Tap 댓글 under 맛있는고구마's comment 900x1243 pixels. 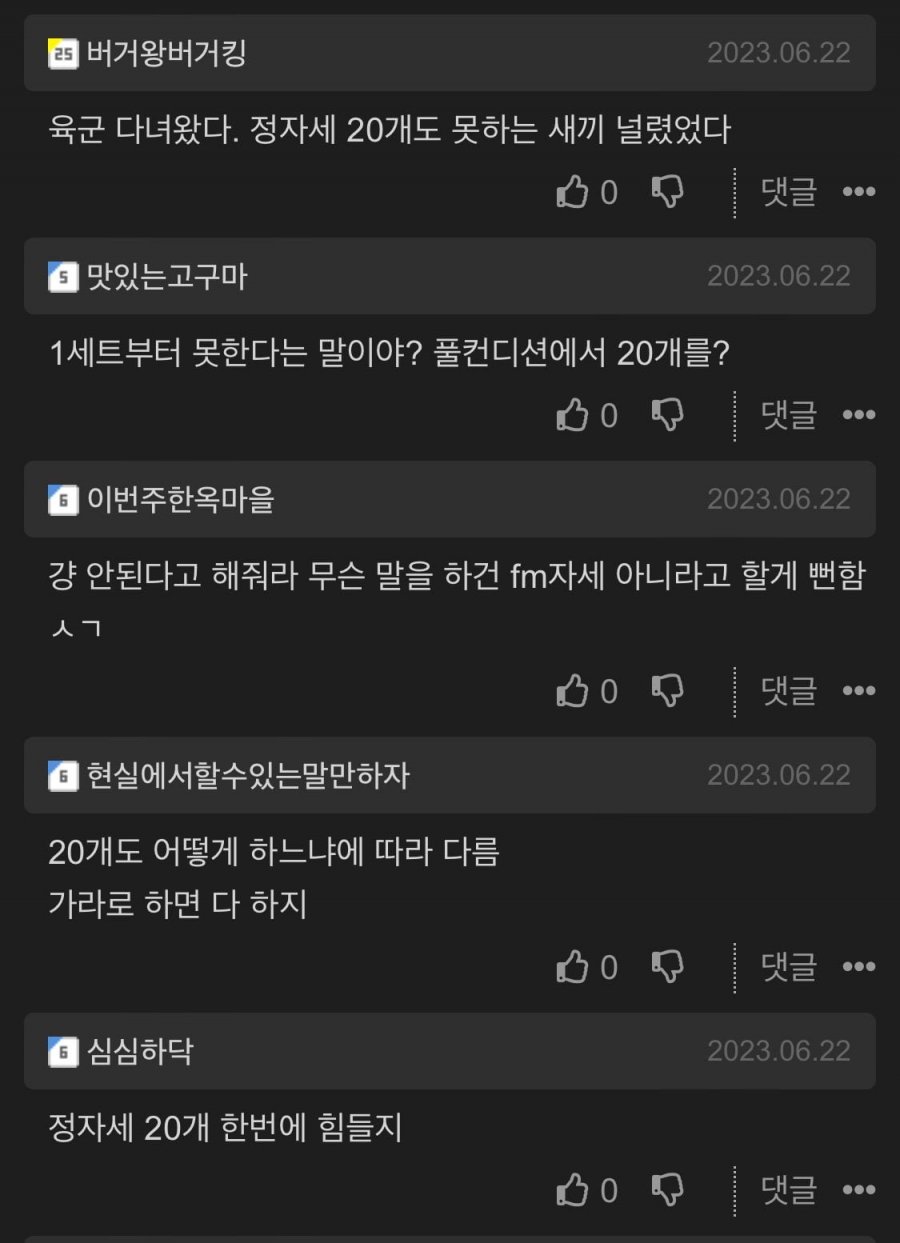point(789,415)
